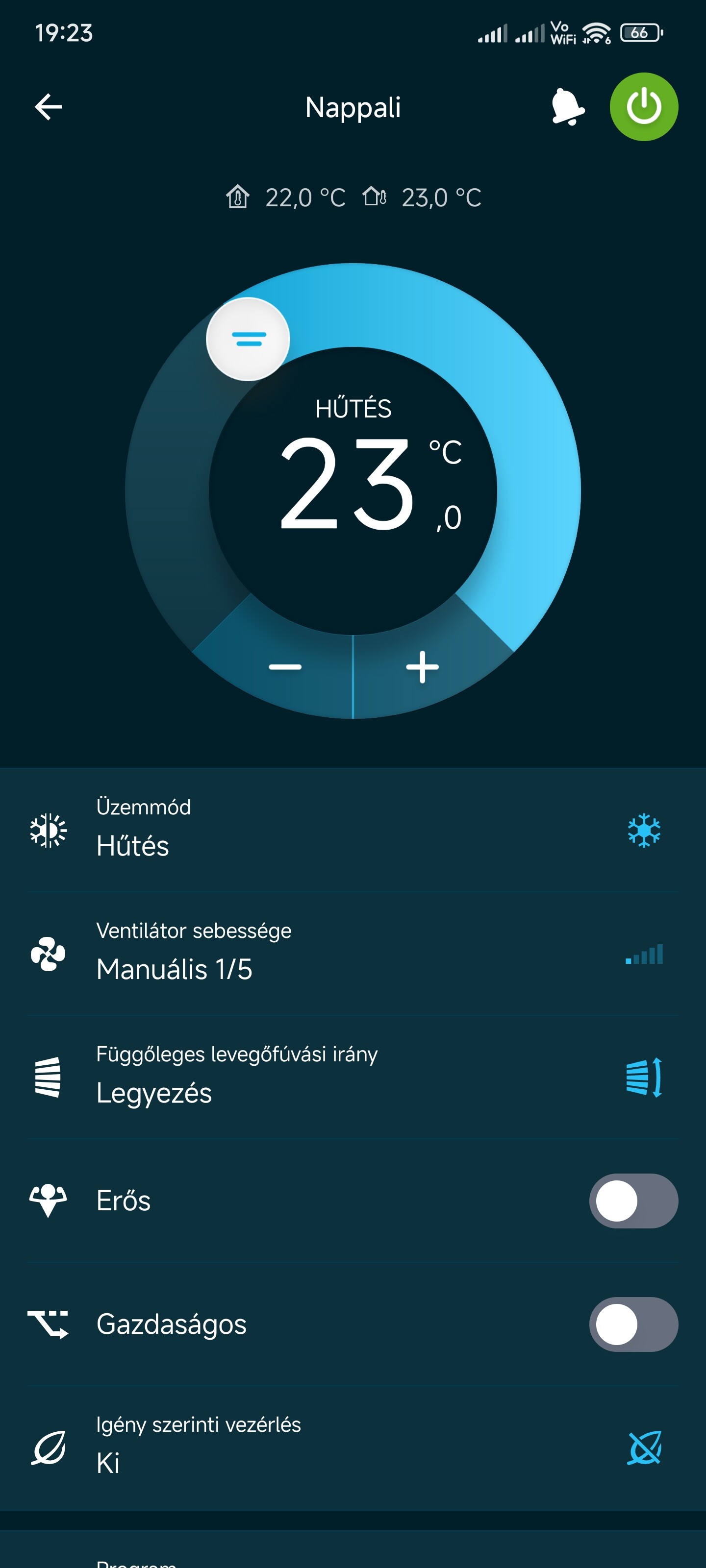
Task: Increase temperature with the plus button
Action: point(422,667)
